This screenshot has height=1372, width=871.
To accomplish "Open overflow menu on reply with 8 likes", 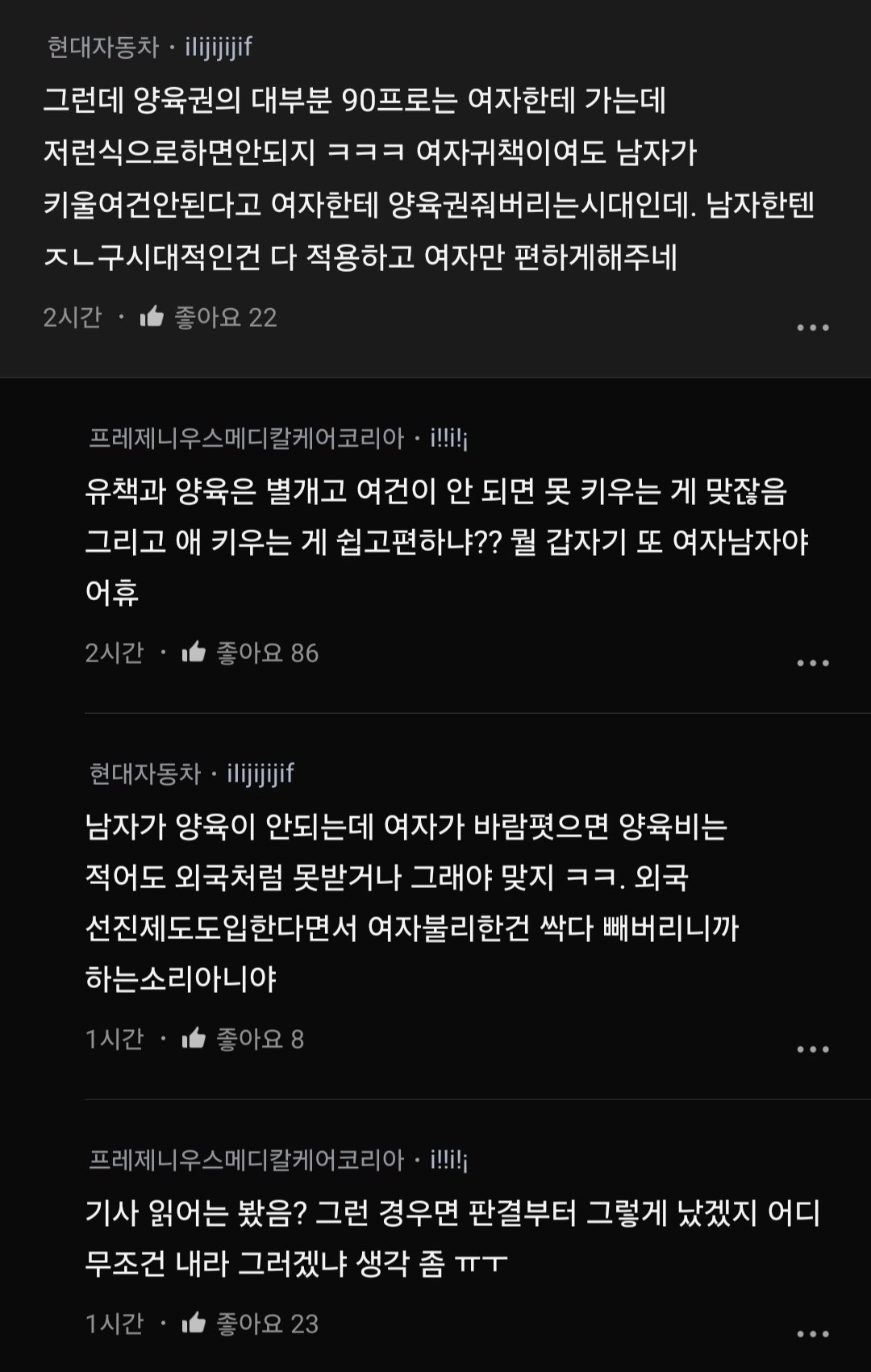I will (812, 1049).
